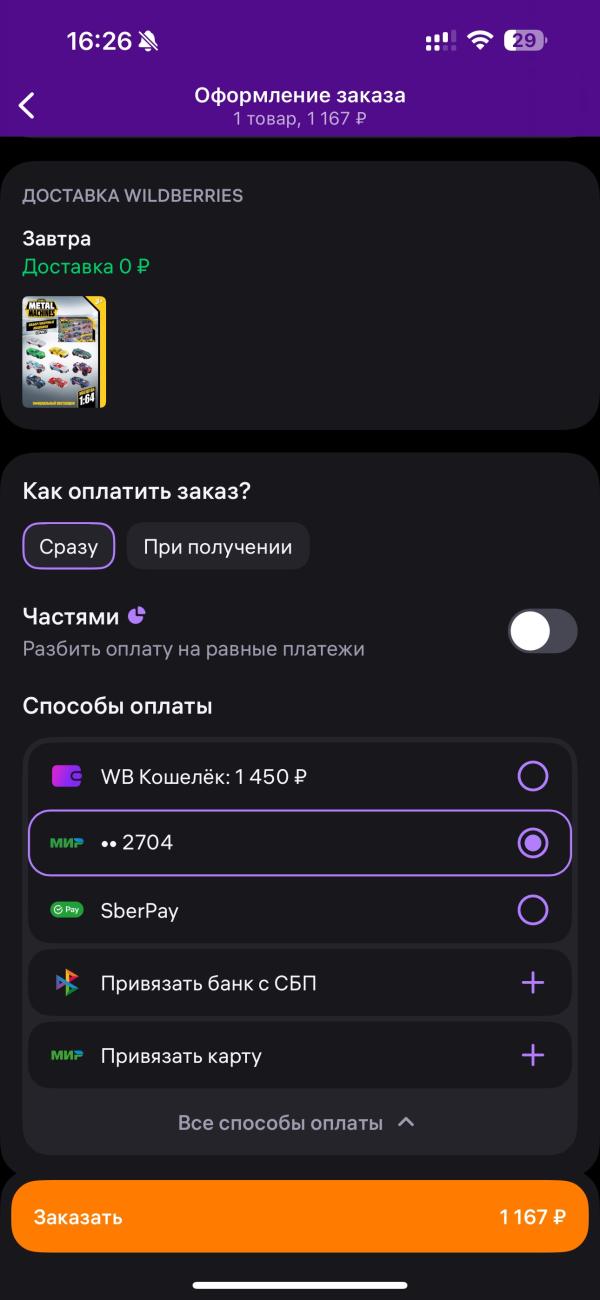The width and height of the screenshot is (600, 1300).
Task: Switch to При получении payment
Action: [217, 547]
